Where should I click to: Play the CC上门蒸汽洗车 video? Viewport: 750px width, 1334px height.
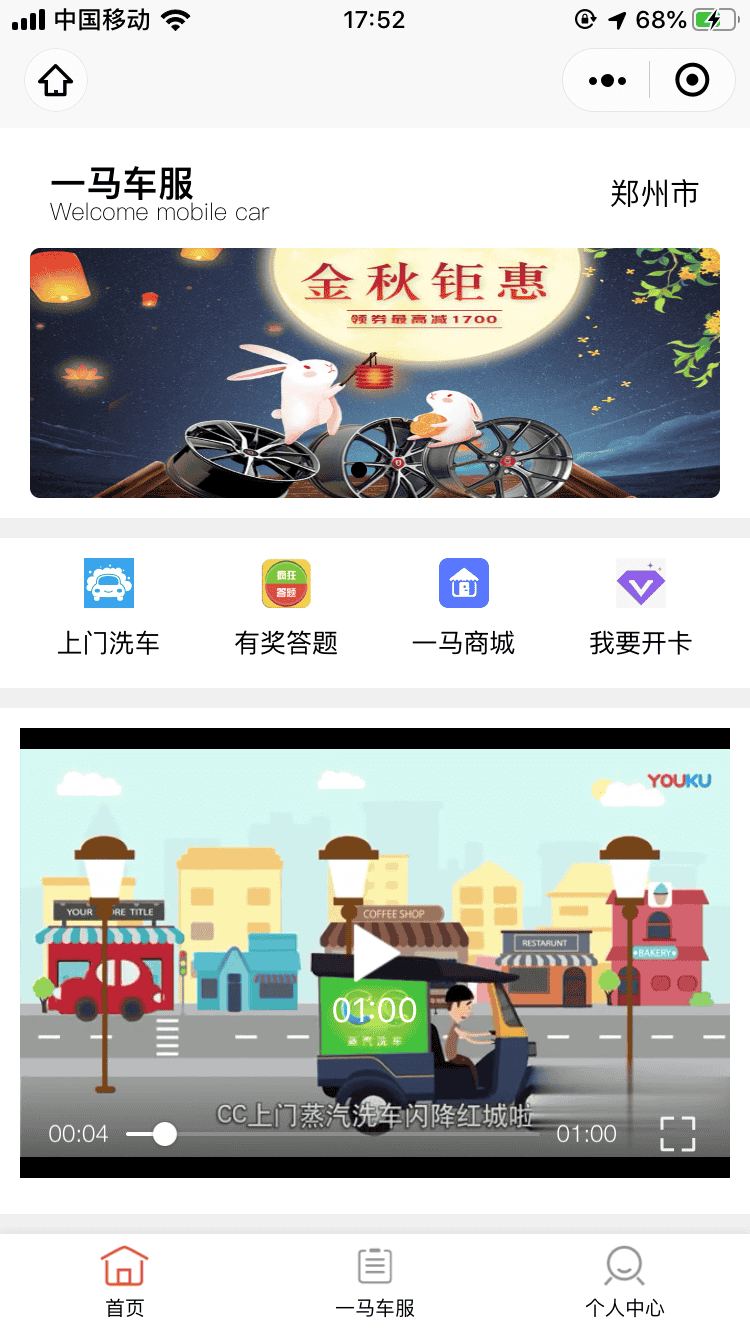375,955
